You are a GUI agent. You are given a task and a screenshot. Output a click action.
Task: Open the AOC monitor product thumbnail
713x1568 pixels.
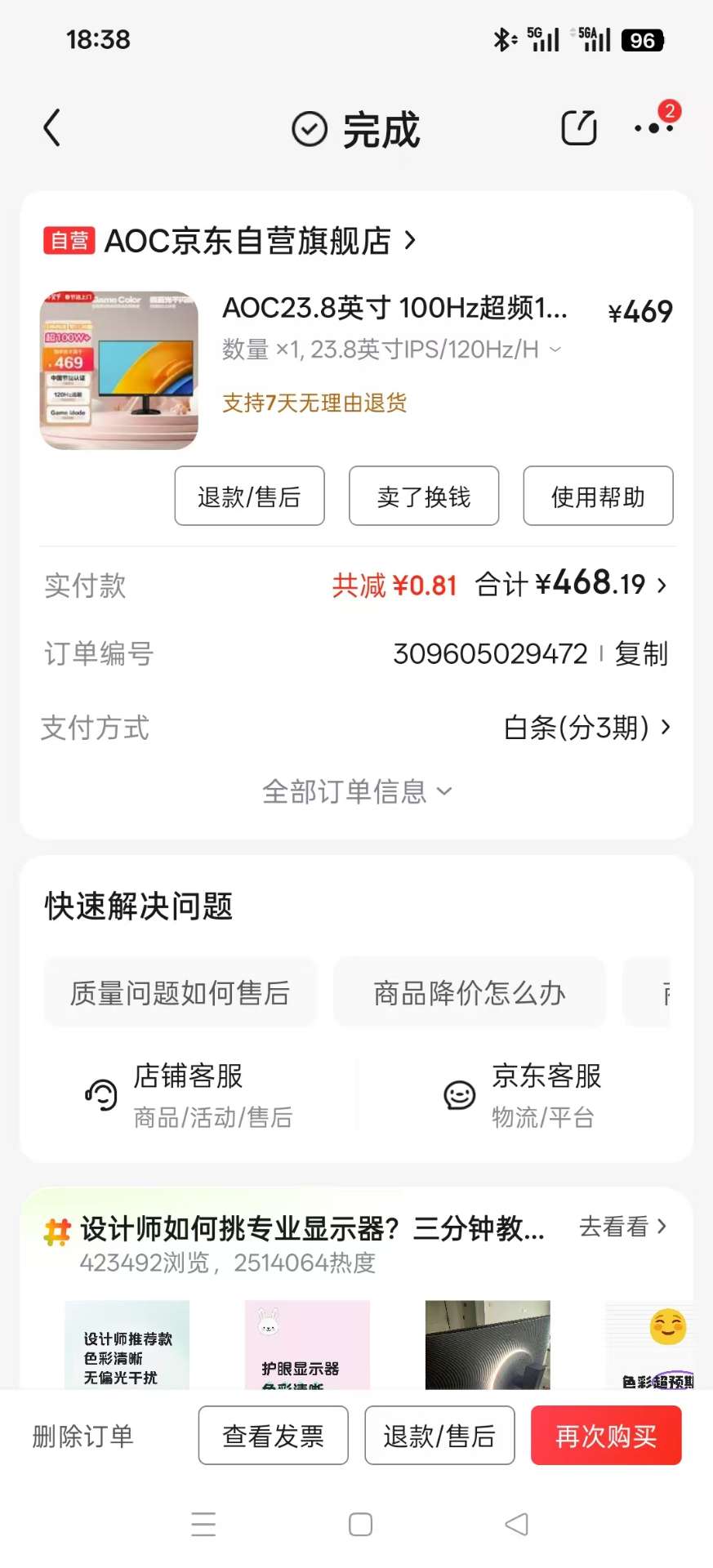point(119,370)
